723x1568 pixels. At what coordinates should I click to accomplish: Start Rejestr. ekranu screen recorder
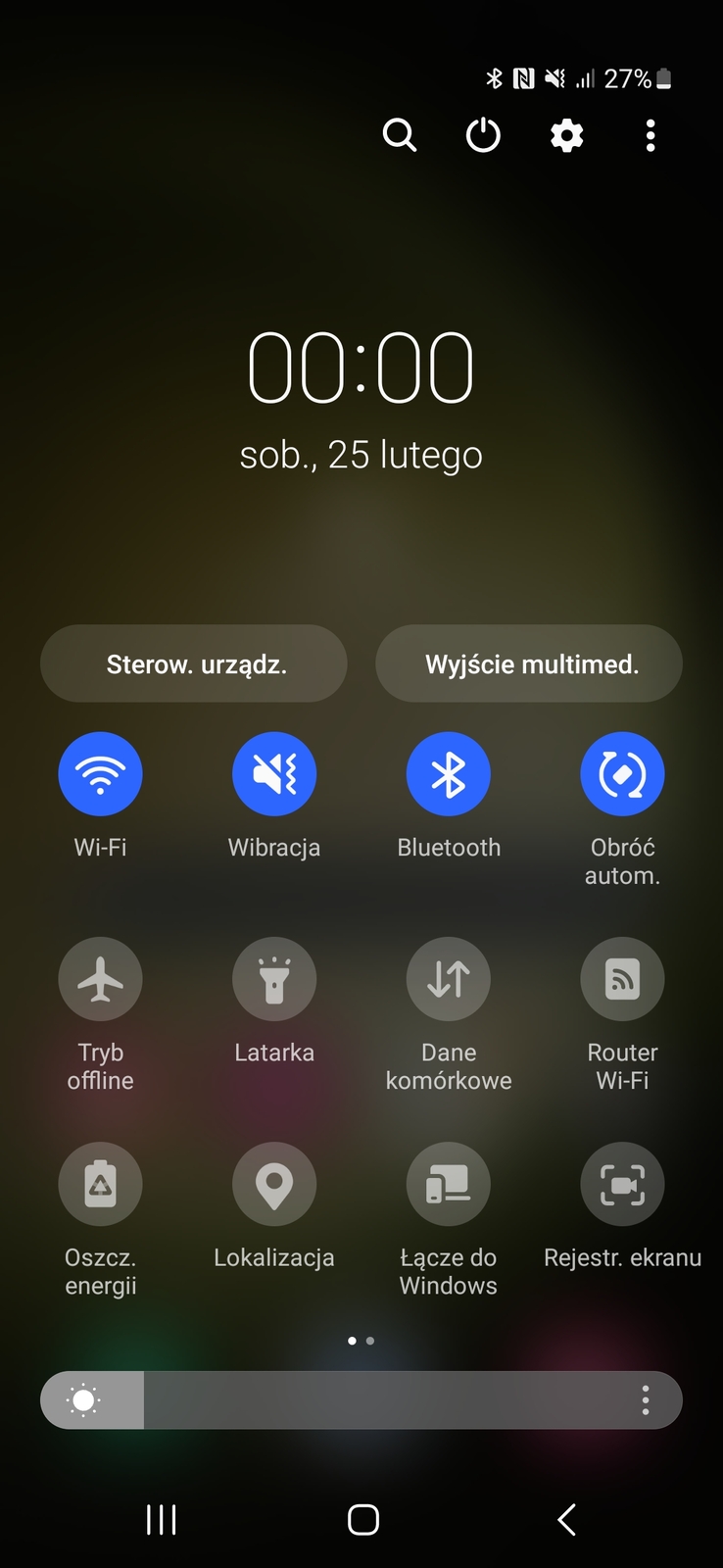point(622,1184)
